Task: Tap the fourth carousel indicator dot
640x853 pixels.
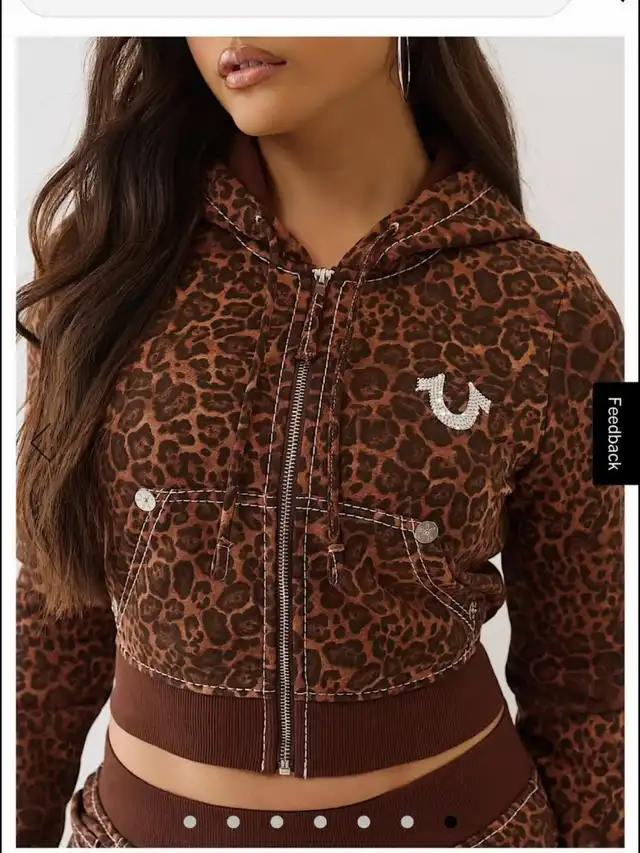Action: pos(321,821)
